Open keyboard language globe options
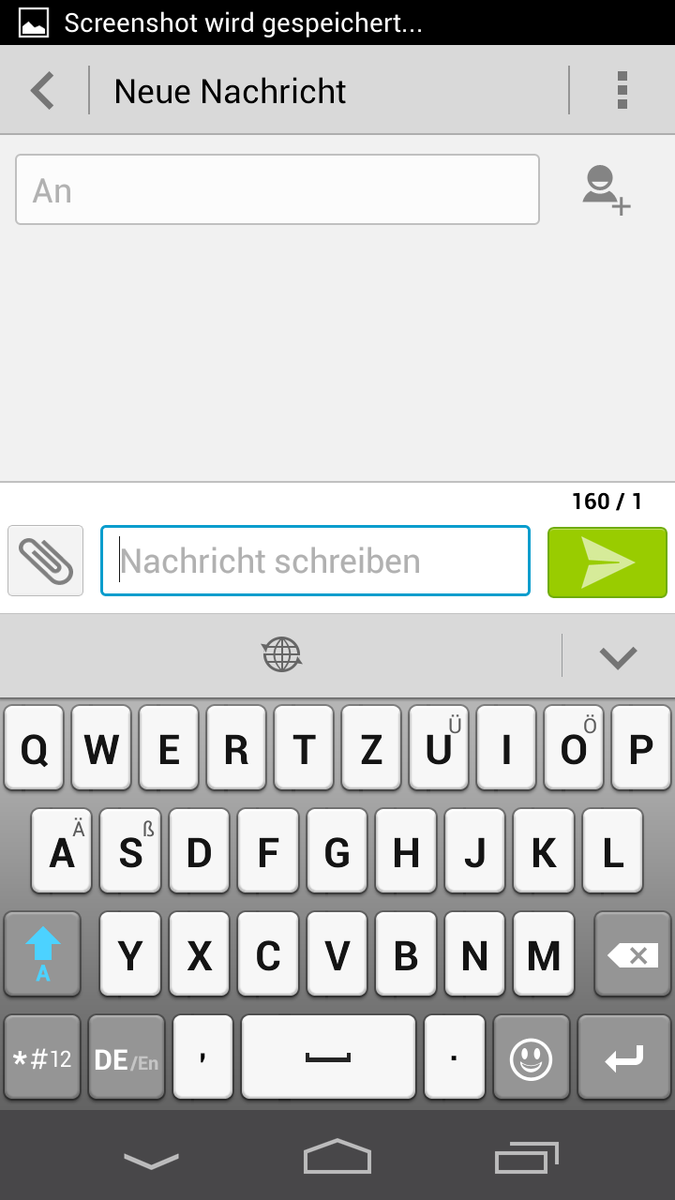 click(x=282, y=656)
